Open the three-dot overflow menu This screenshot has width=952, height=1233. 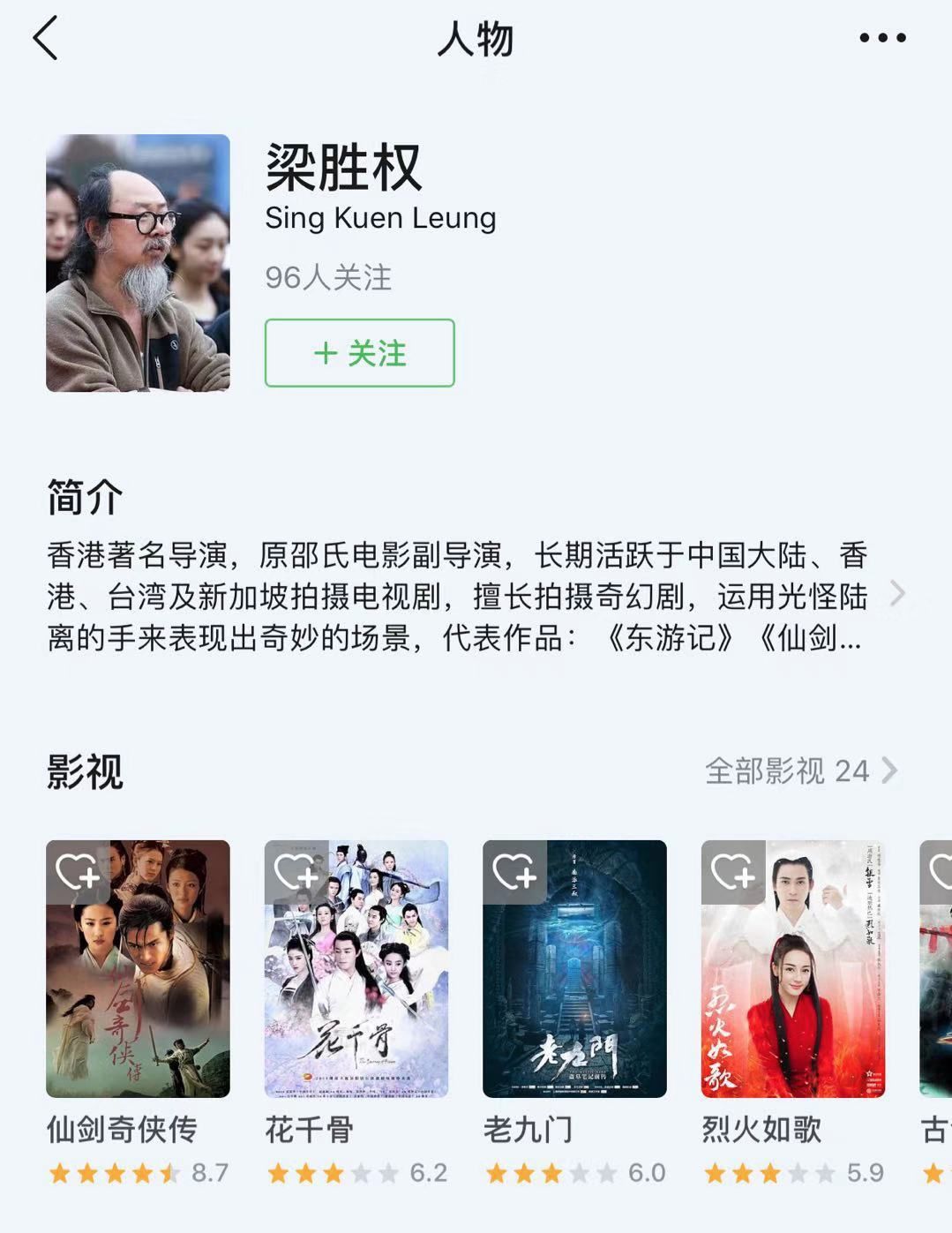(882, 38)
